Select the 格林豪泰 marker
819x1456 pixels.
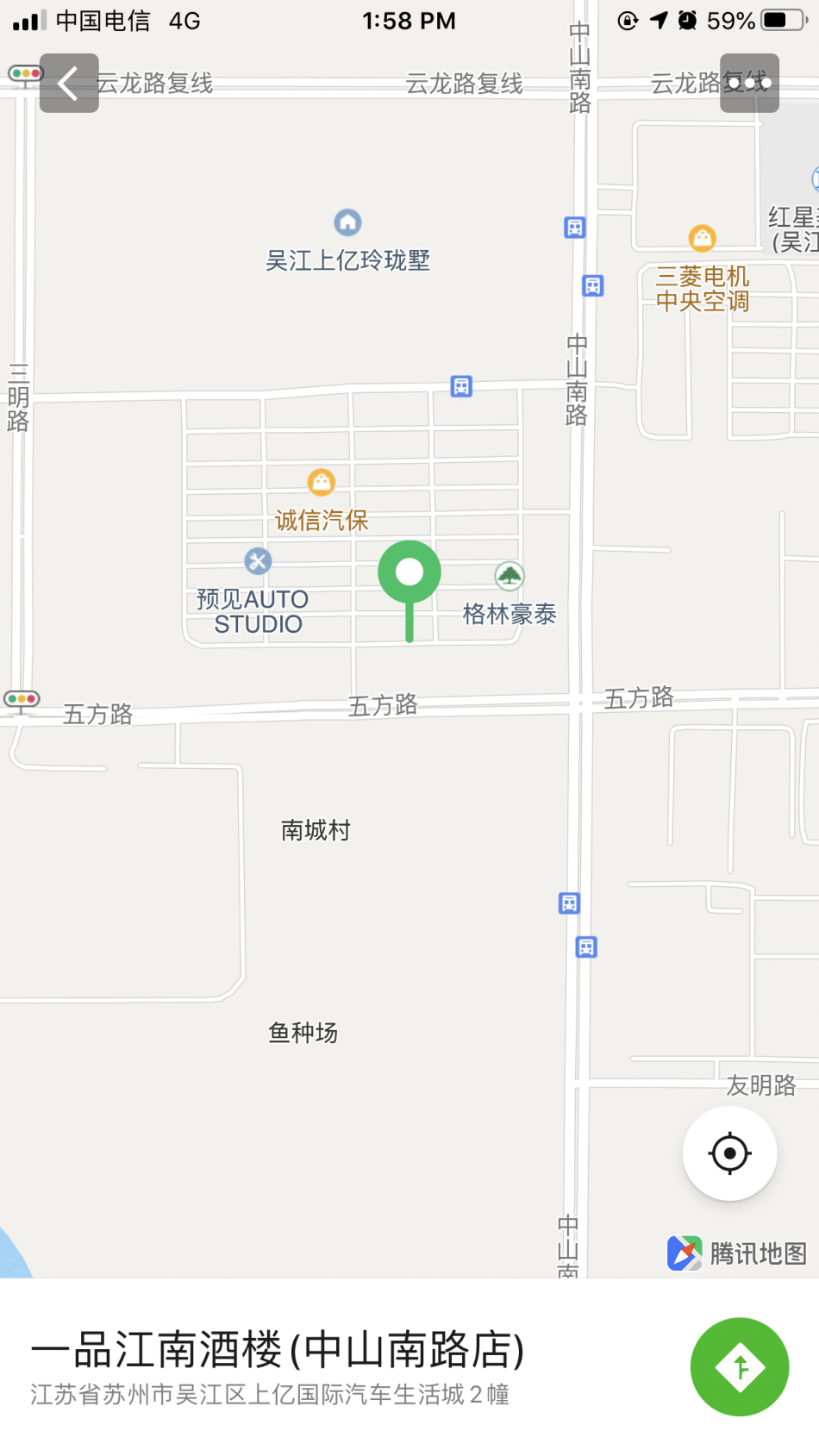click(510, 576)
